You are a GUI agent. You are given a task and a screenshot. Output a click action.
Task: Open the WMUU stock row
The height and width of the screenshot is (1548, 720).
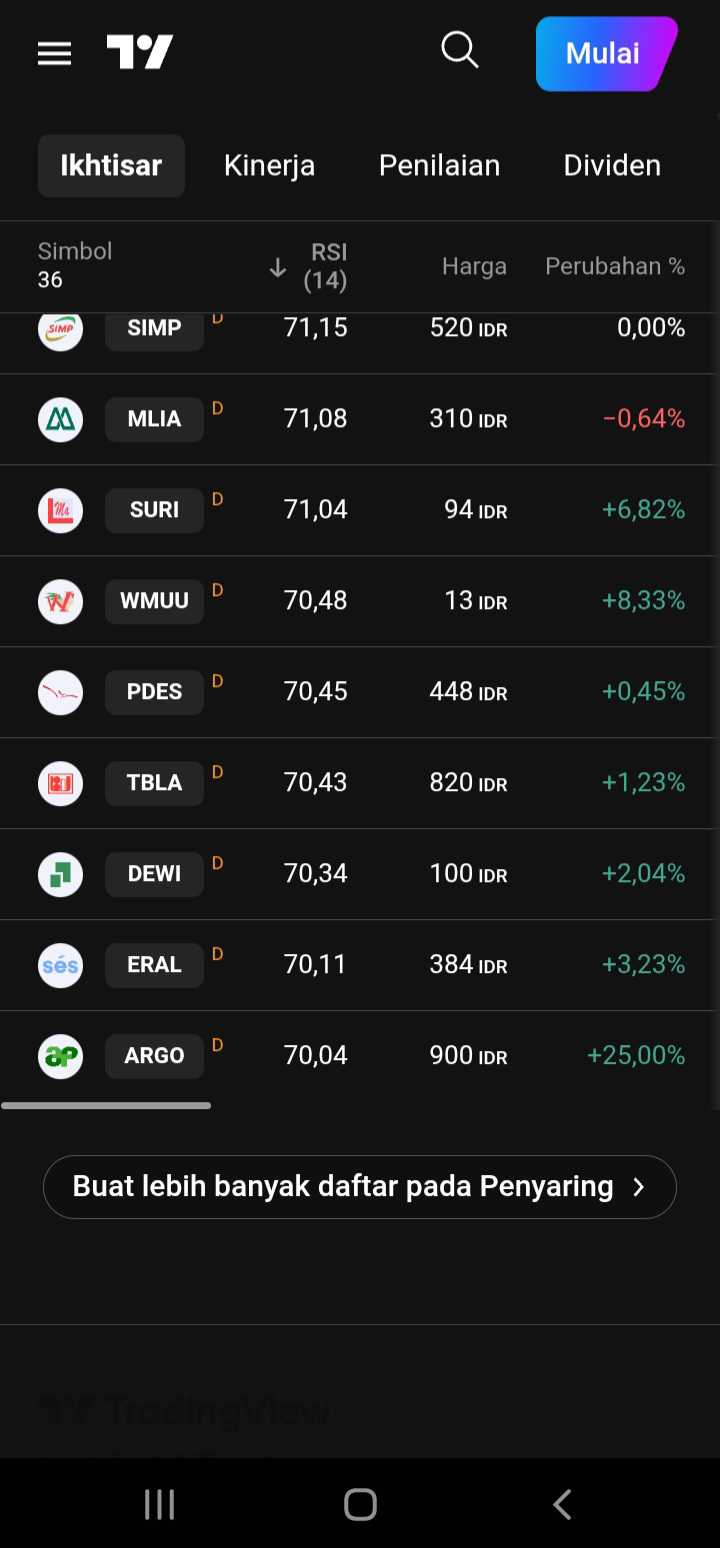click(360, 601)
